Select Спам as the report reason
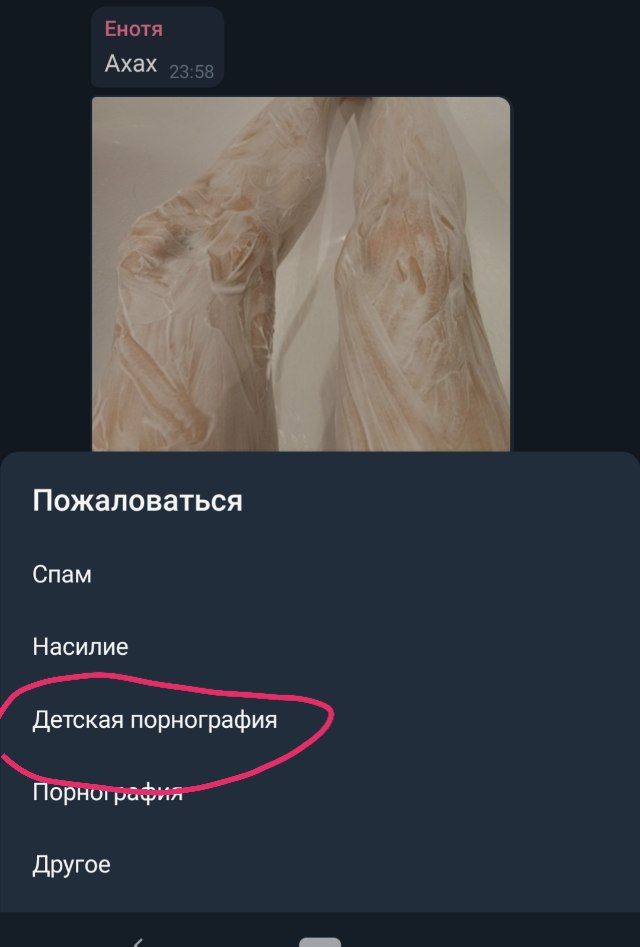 pos(62,575)
